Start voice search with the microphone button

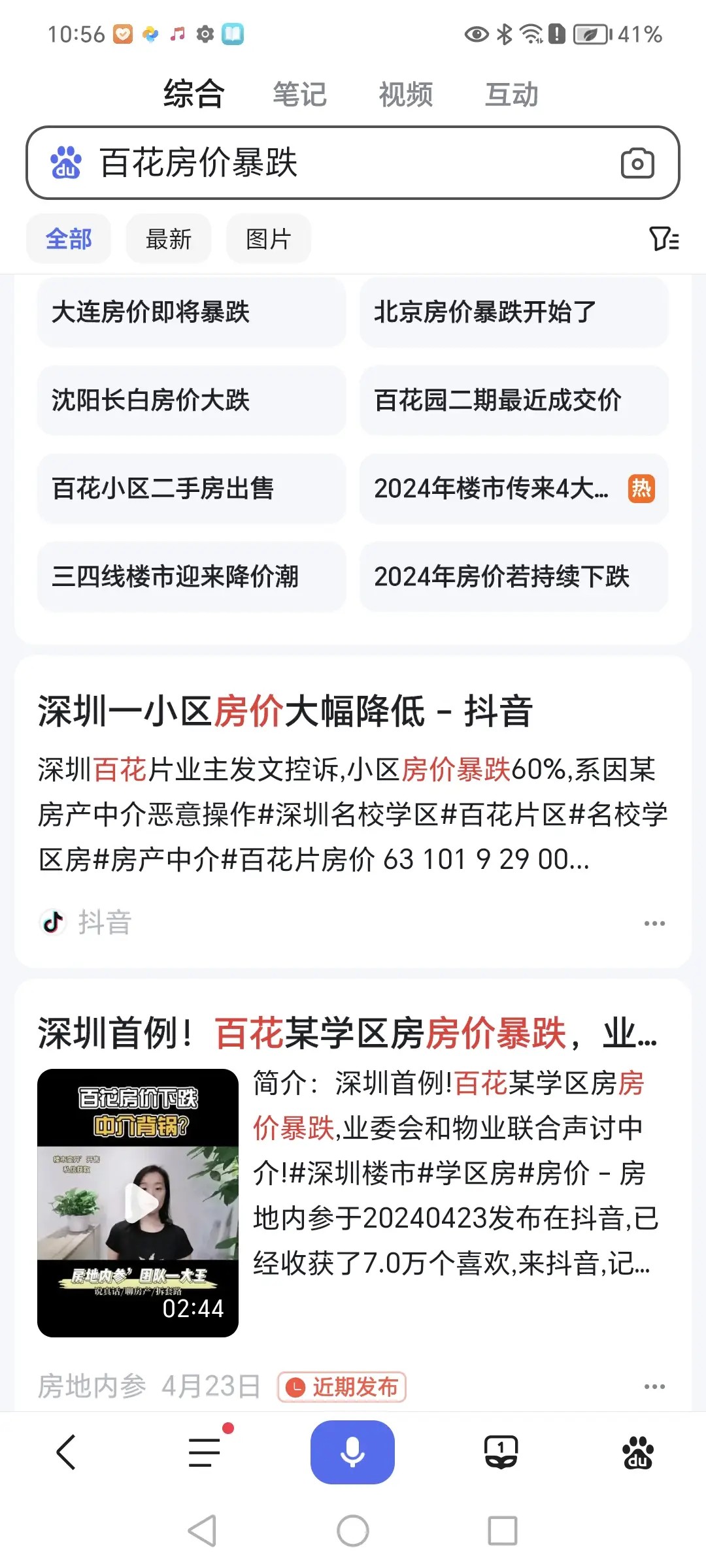(352, 1452)
